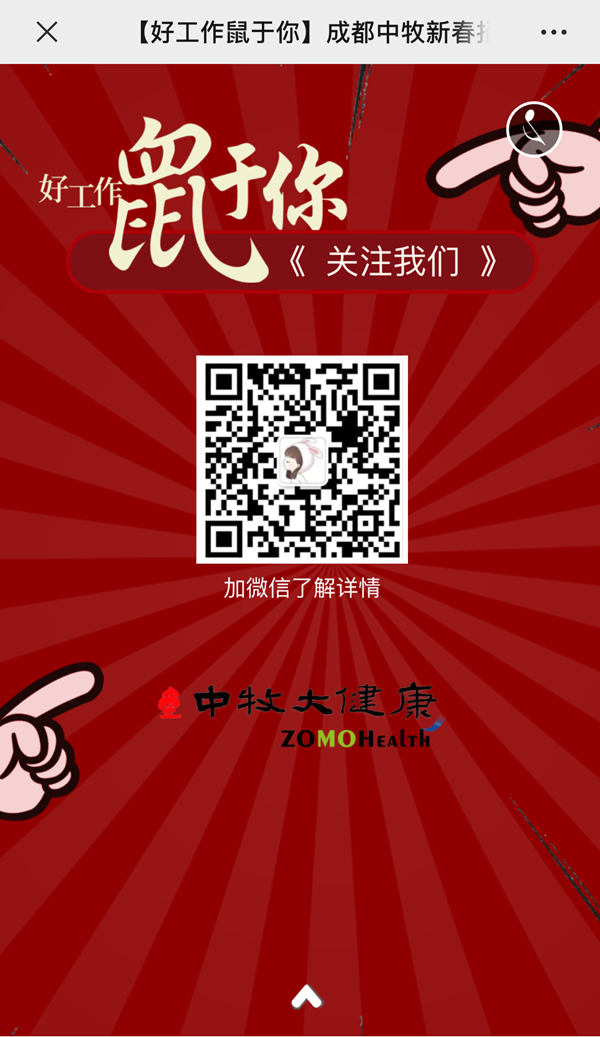
Task: Open the three-dot overflow menu
Action: coord(553,32)
